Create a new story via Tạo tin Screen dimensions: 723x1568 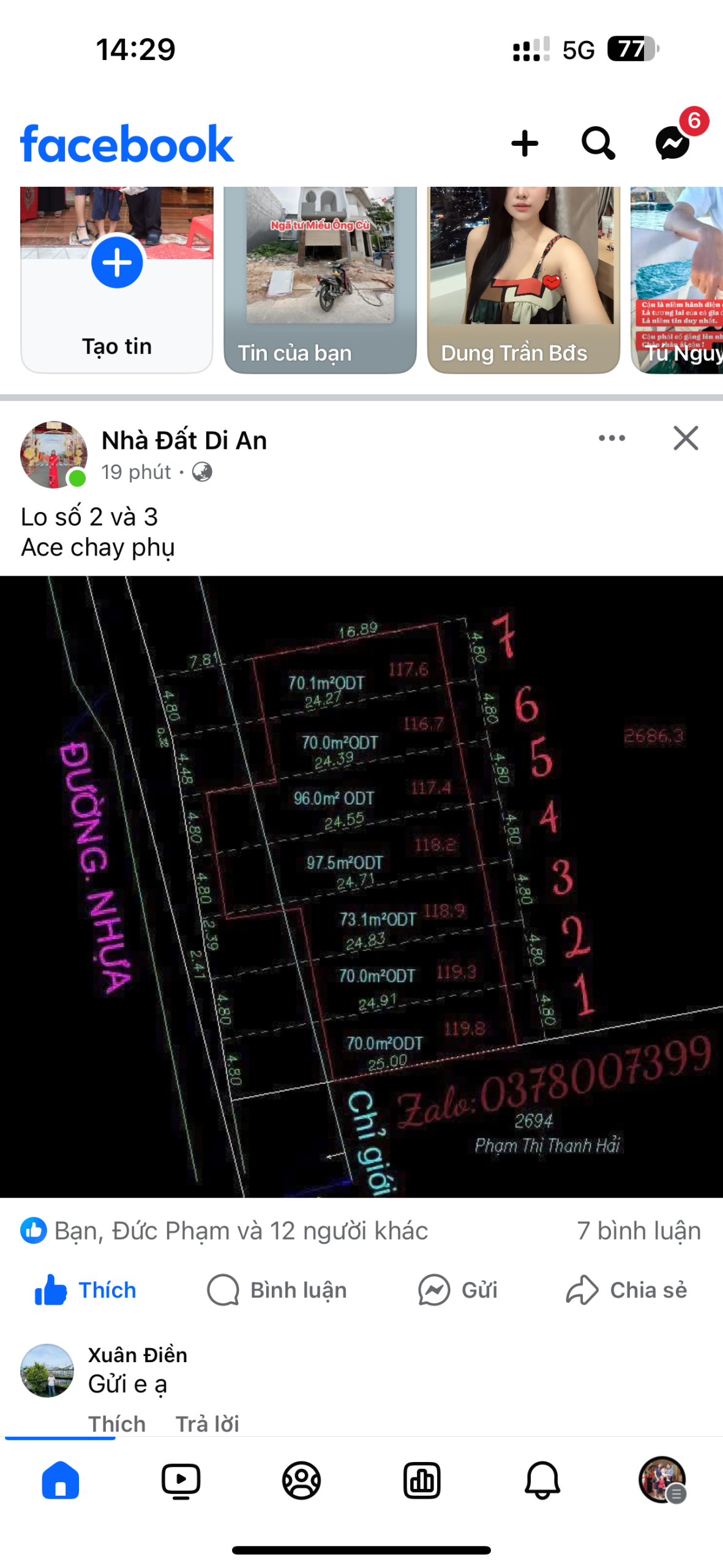click(117, 280)
